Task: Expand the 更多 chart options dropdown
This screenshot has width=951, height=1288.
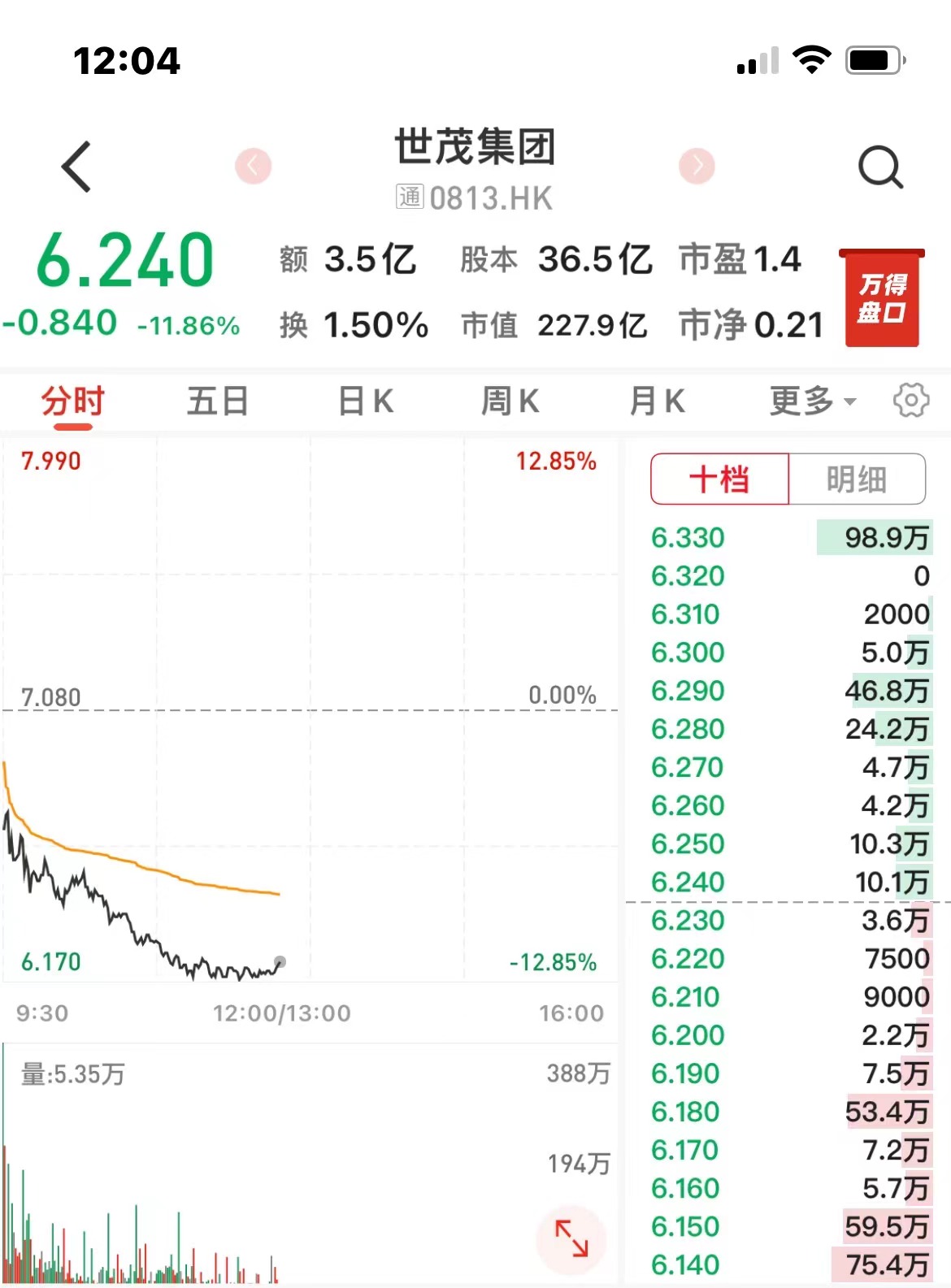Action: point(812,401)
